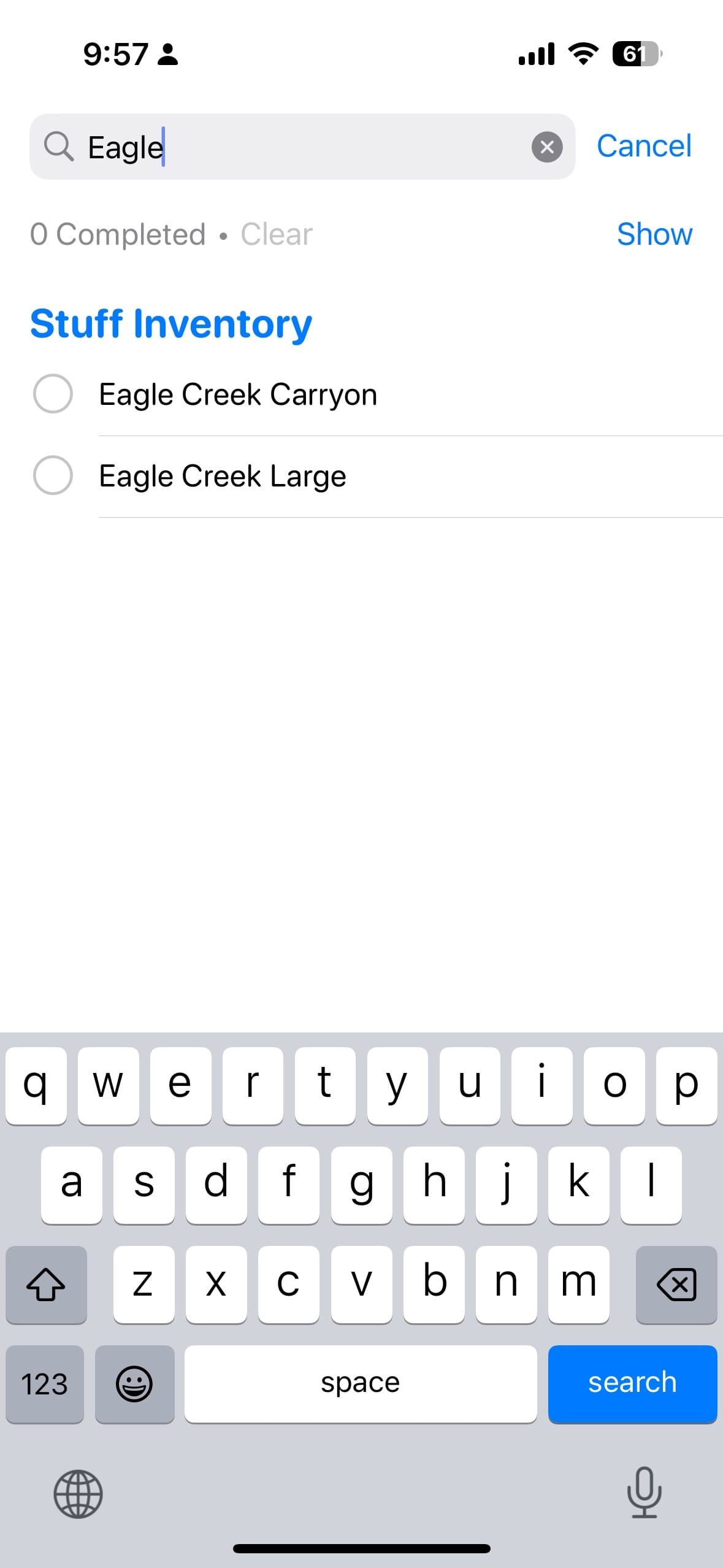The width and height of the screenshot is (723, 1568).
Task: Open the Eagle Creek Large reminder
Action: (x=223, y=476)
